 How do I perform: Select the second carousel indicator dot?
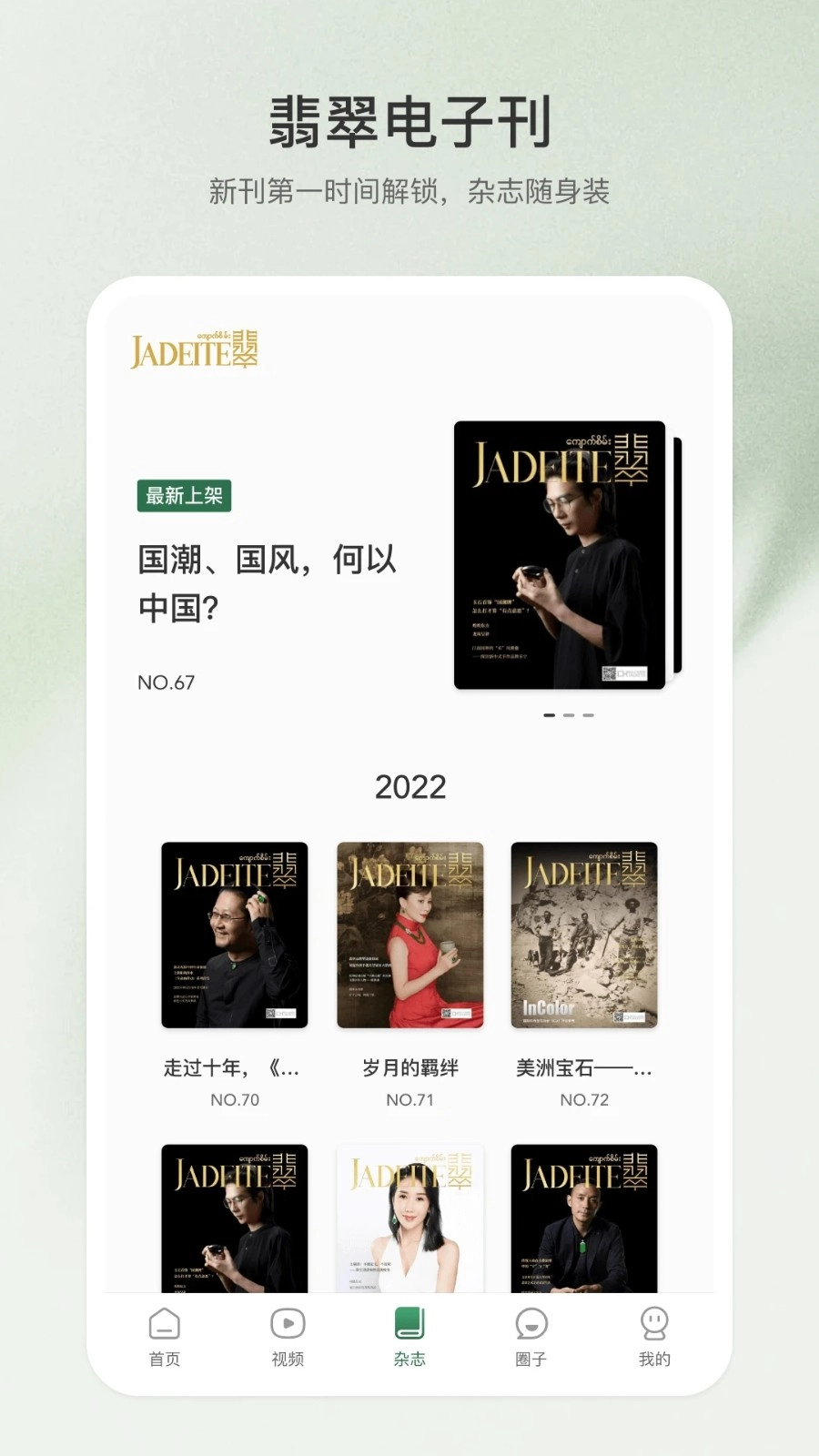tap(569, 715)
